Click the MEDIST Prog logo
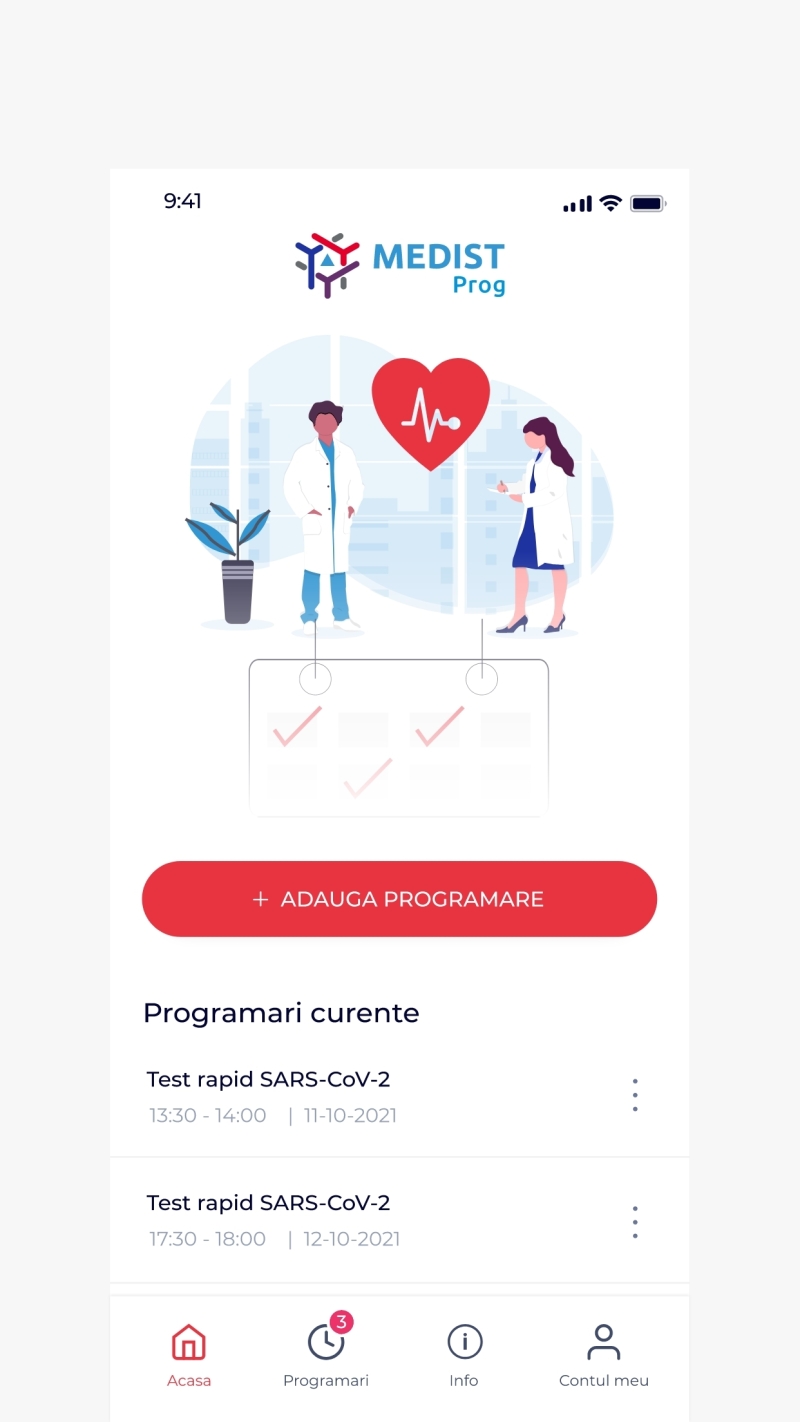This screenshot has width=800, height=1422. tap(398, 264)
